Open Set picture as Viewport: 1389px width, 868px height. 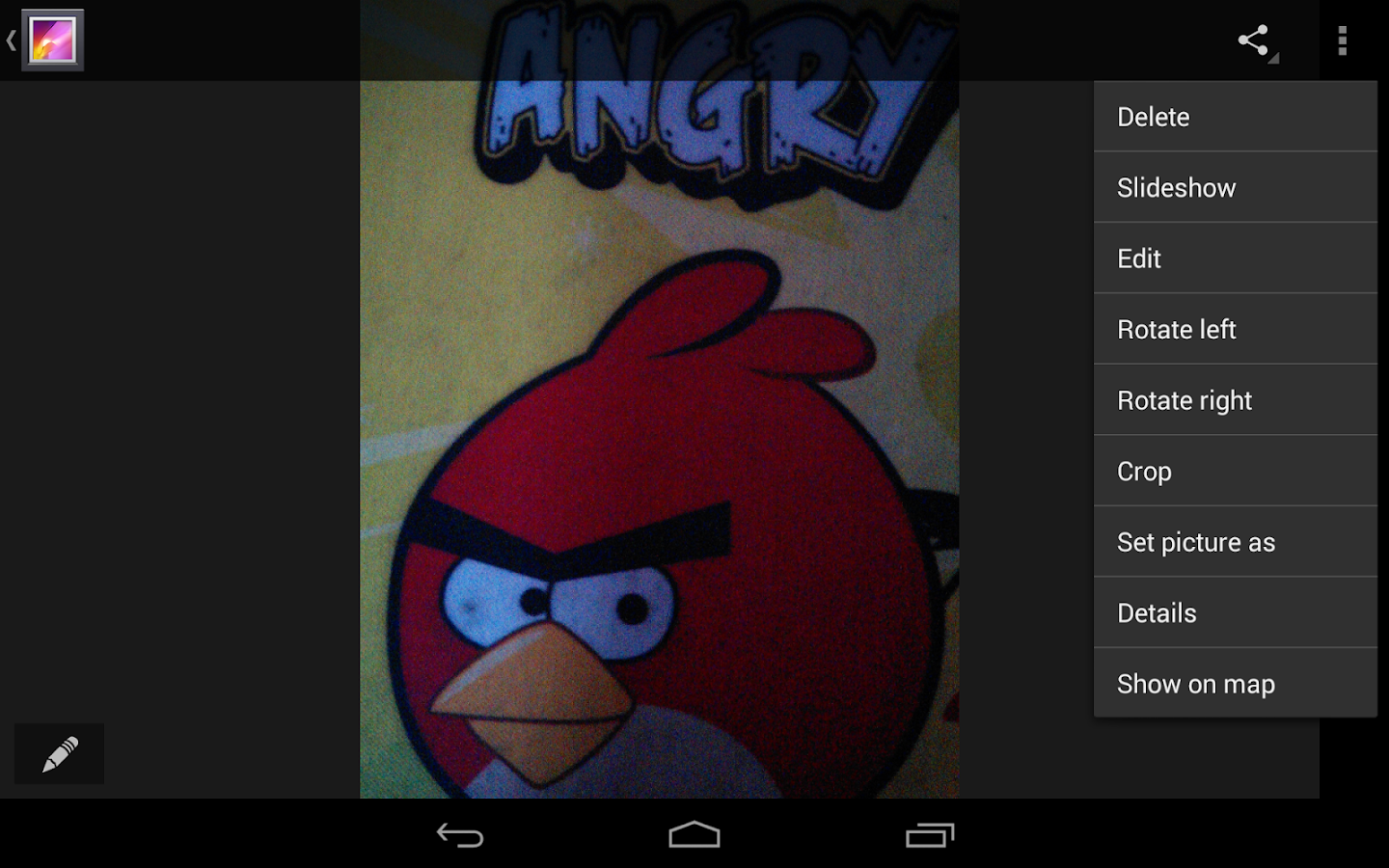(x=1235, y=542)
